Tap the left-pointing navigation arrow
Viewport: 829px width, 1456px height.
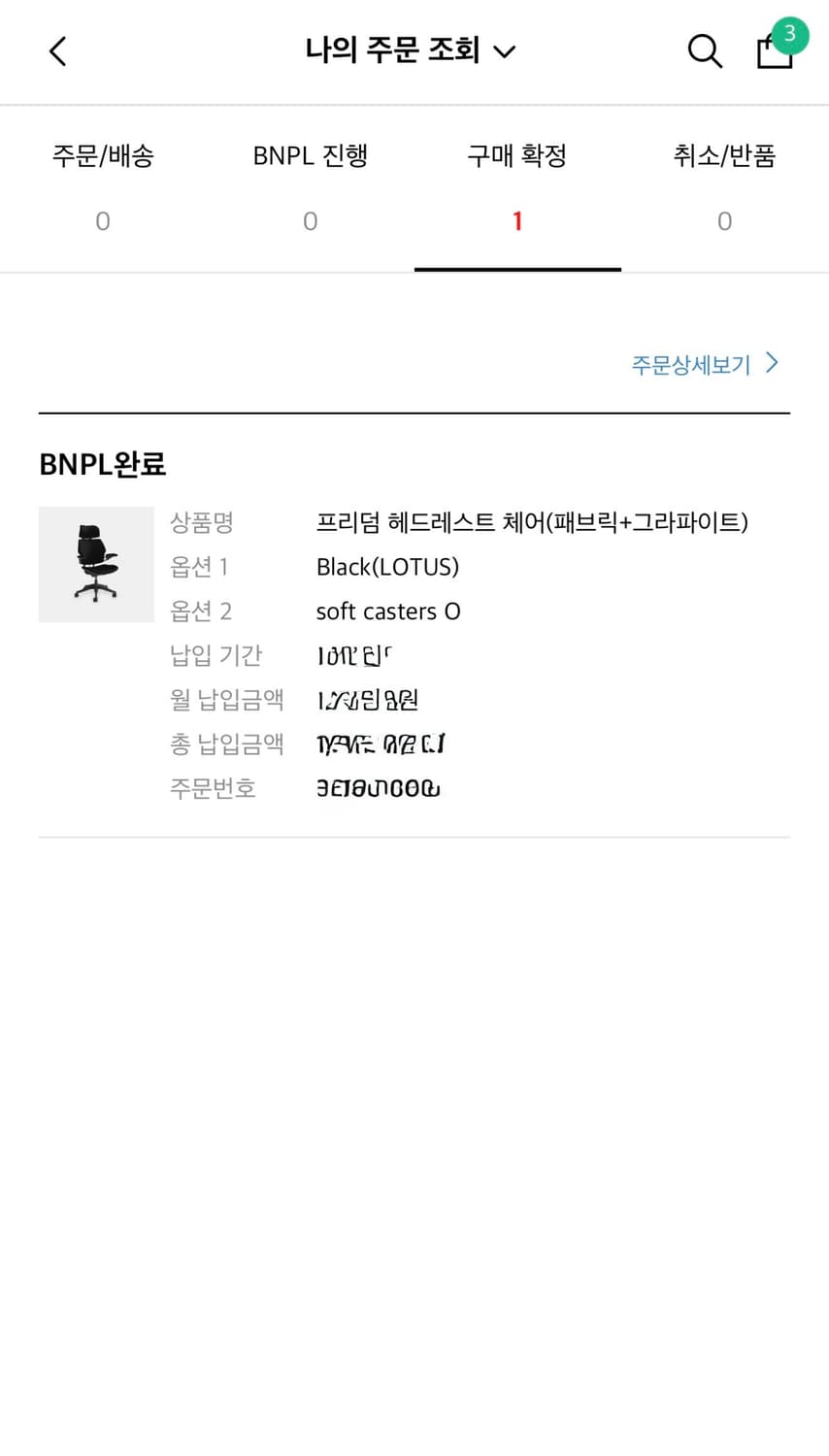pyautogui.click(x=57, y=50)
